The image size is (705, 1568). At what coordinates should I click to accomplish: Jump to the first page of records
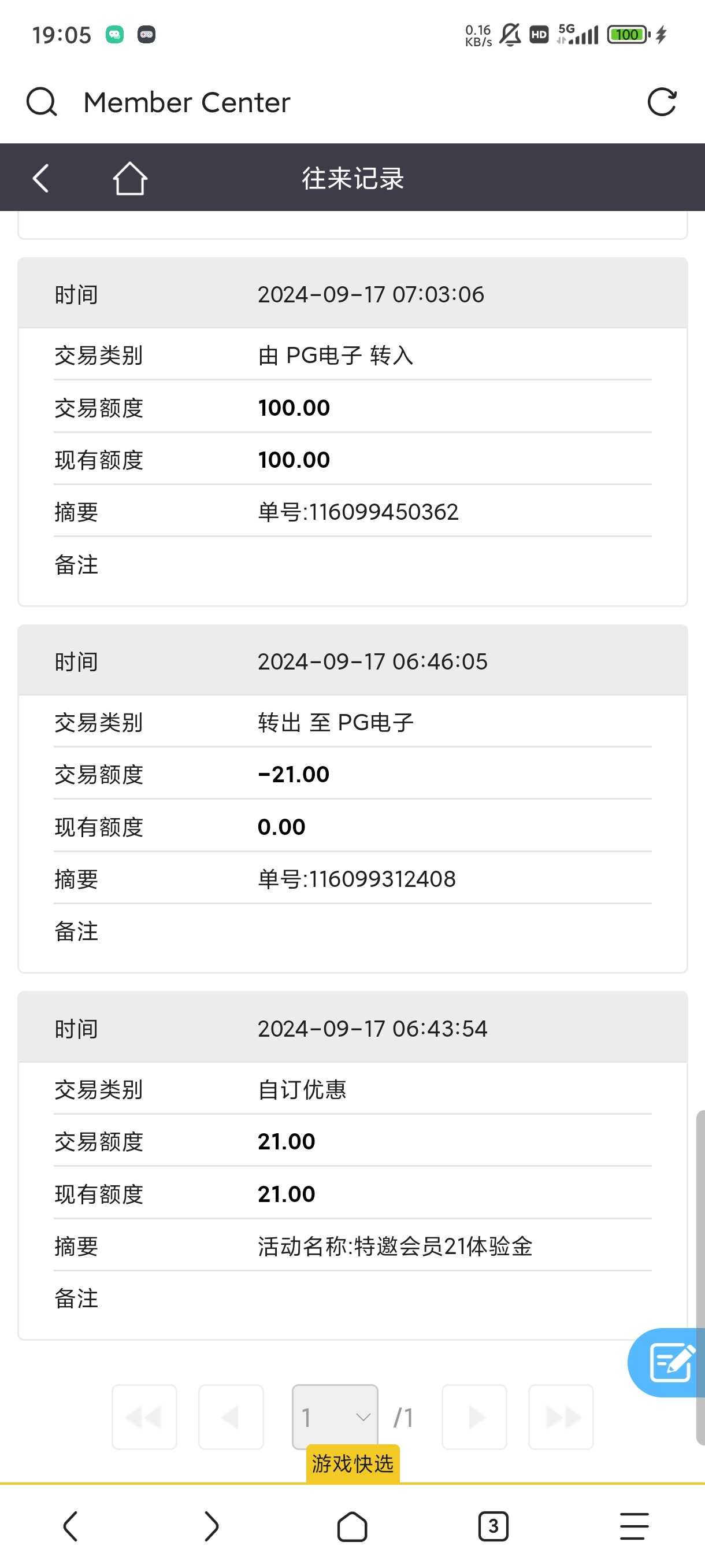coord(144,1417)
